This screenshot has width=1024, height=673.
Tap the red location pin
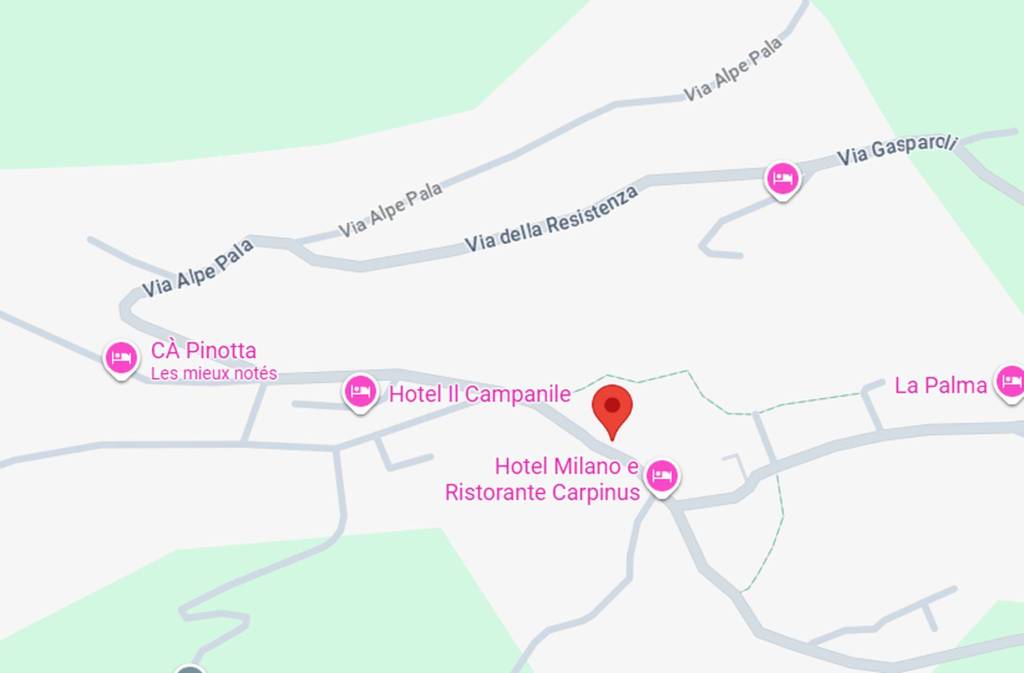pyautogui.click(x=612, y=409)
